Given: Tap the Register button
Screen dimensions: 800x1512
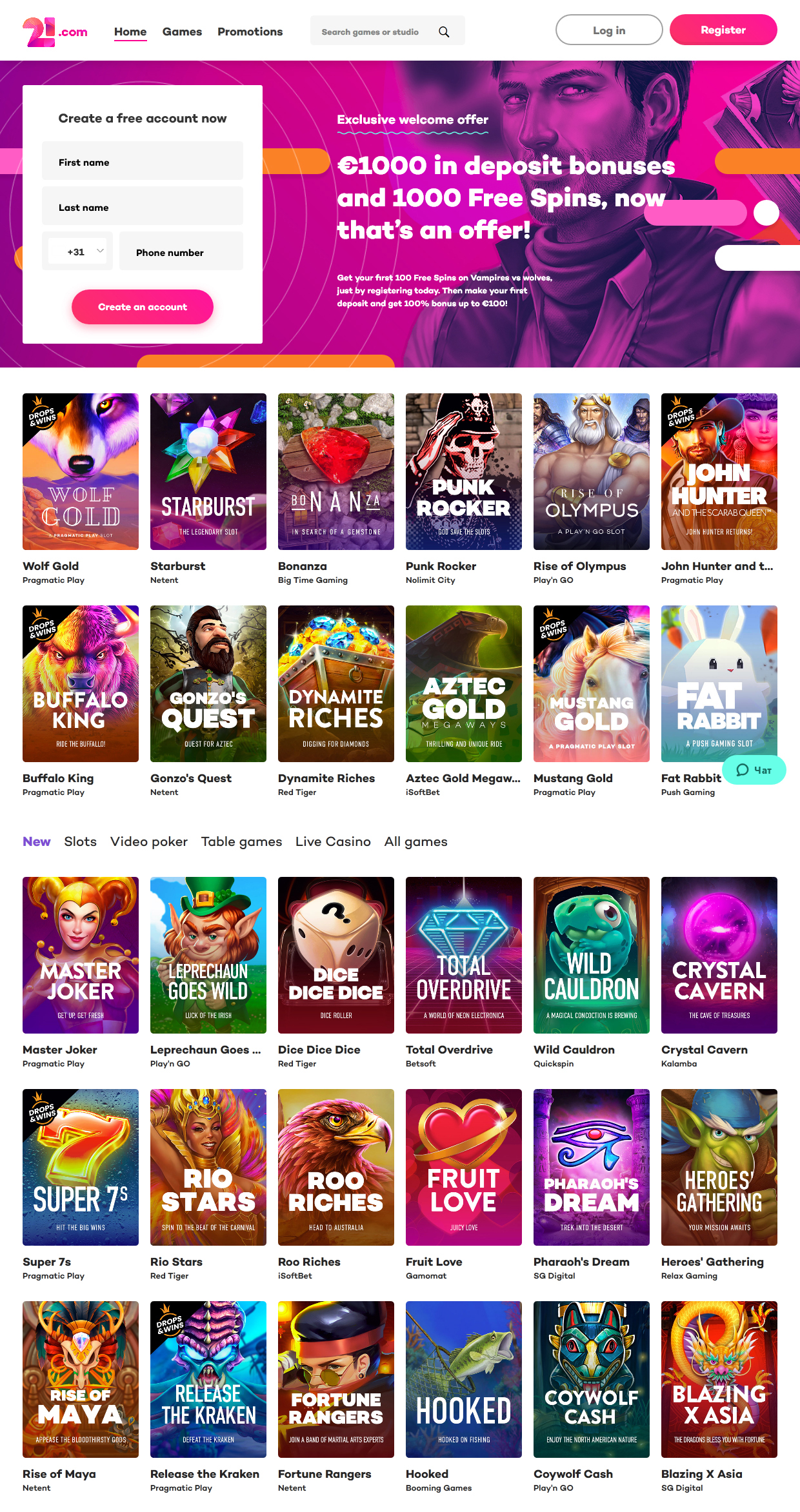Looking at the screenshot, I should (723, 30).
